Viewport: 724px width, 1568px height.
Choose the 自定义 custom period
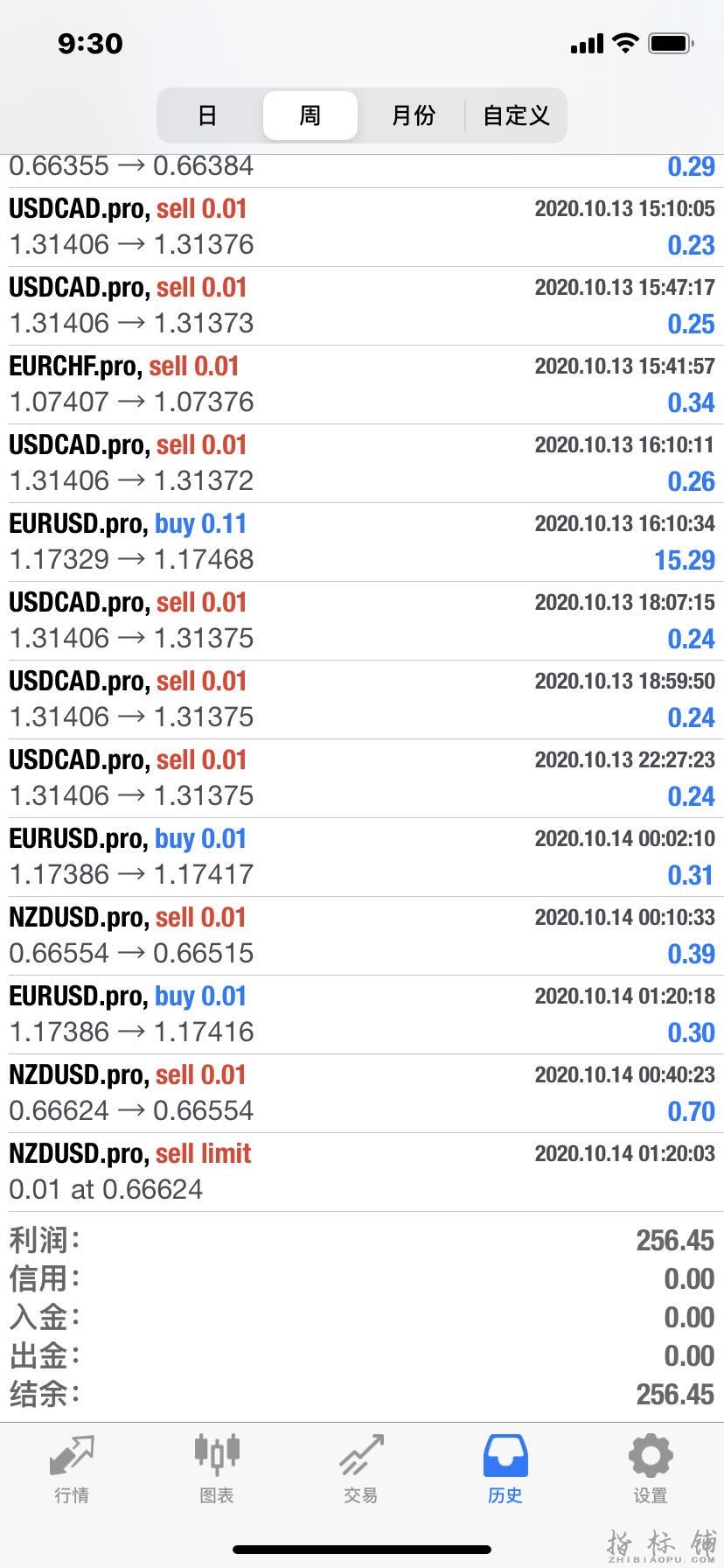coord(516,115)
